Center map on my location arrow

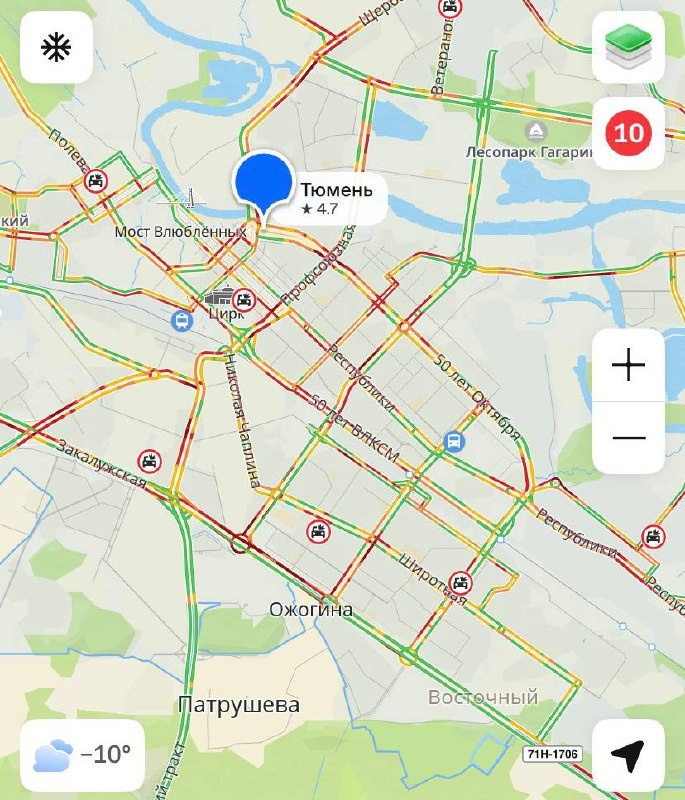628,755
